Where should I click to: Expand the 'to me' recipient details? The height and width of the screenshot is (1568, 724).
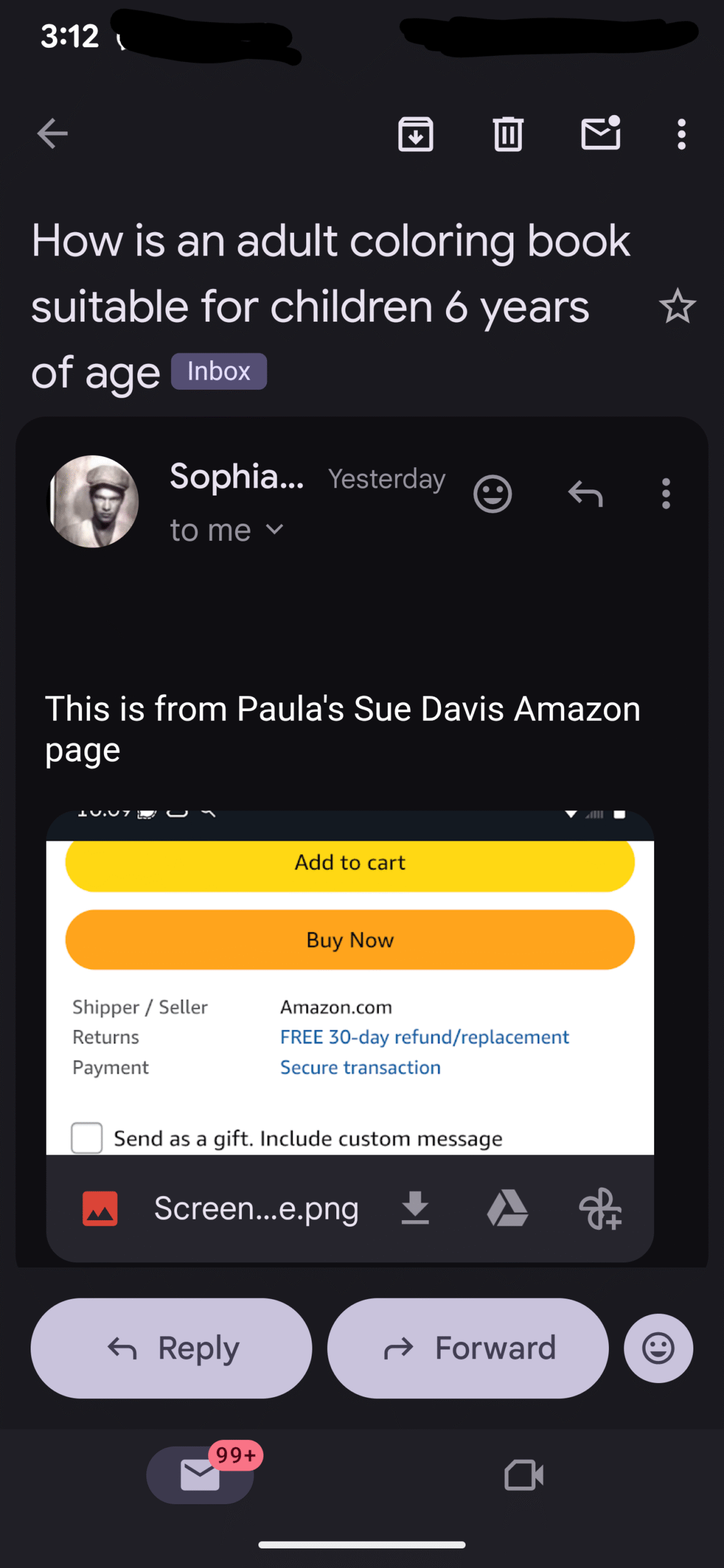point(274,530)
